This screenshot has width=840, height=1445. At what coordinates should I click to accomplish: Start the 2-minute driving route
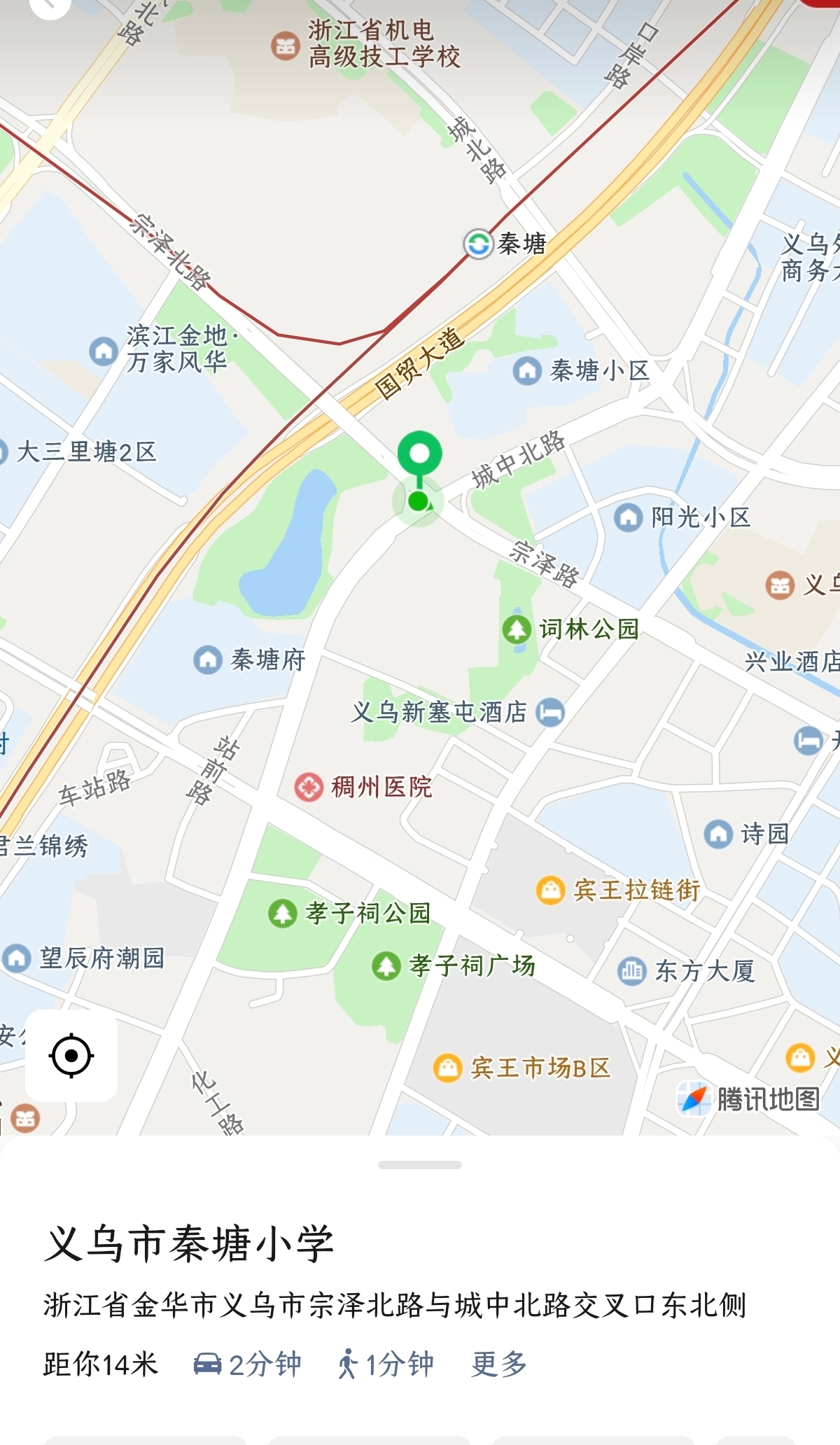tap(247, 1364)
